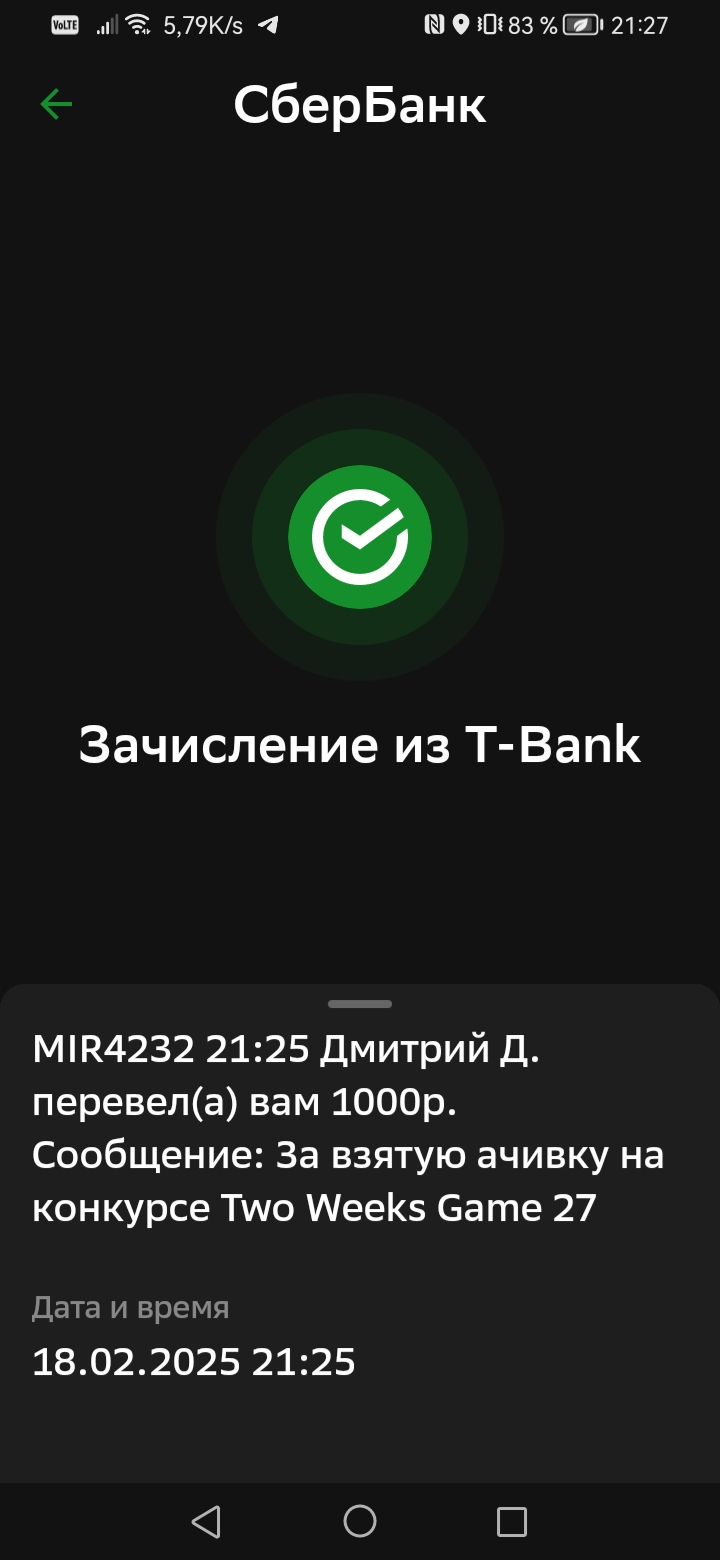Viewport: 720px width, 1560px height.
Task: Go to the home screen
Action: coord(360,1521)
